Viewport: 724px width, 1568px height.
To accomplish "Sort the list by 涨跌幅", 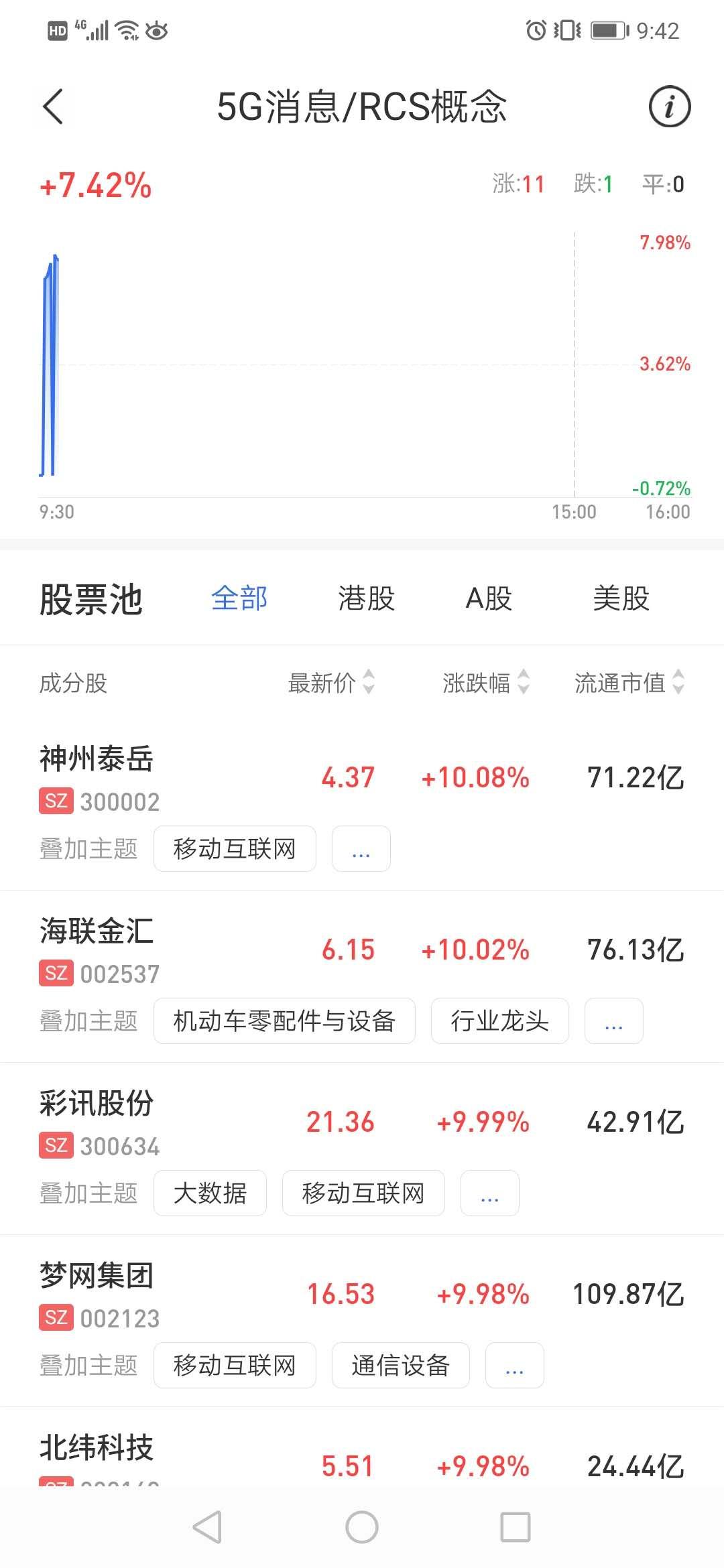I will [486, 683].
